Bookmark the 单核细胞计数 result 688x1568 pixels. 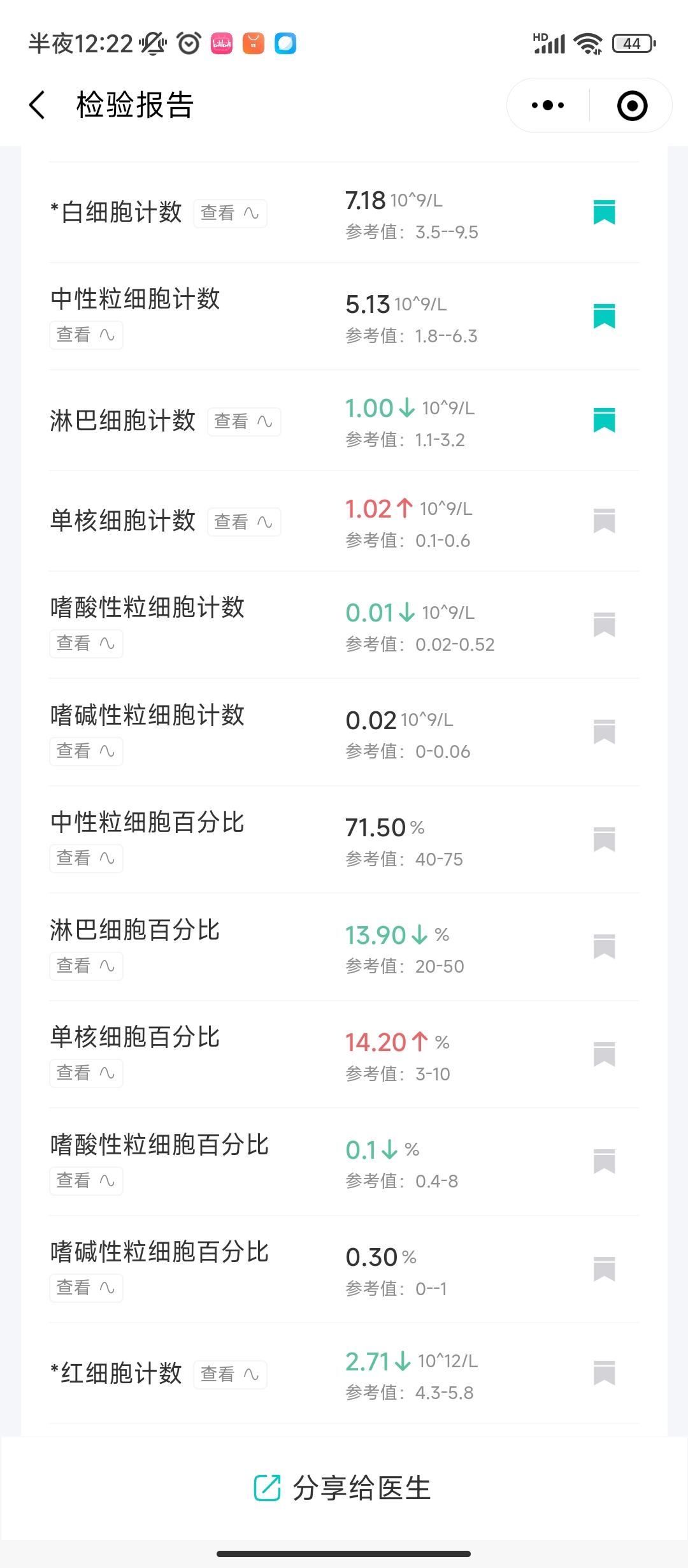(604, 521)
